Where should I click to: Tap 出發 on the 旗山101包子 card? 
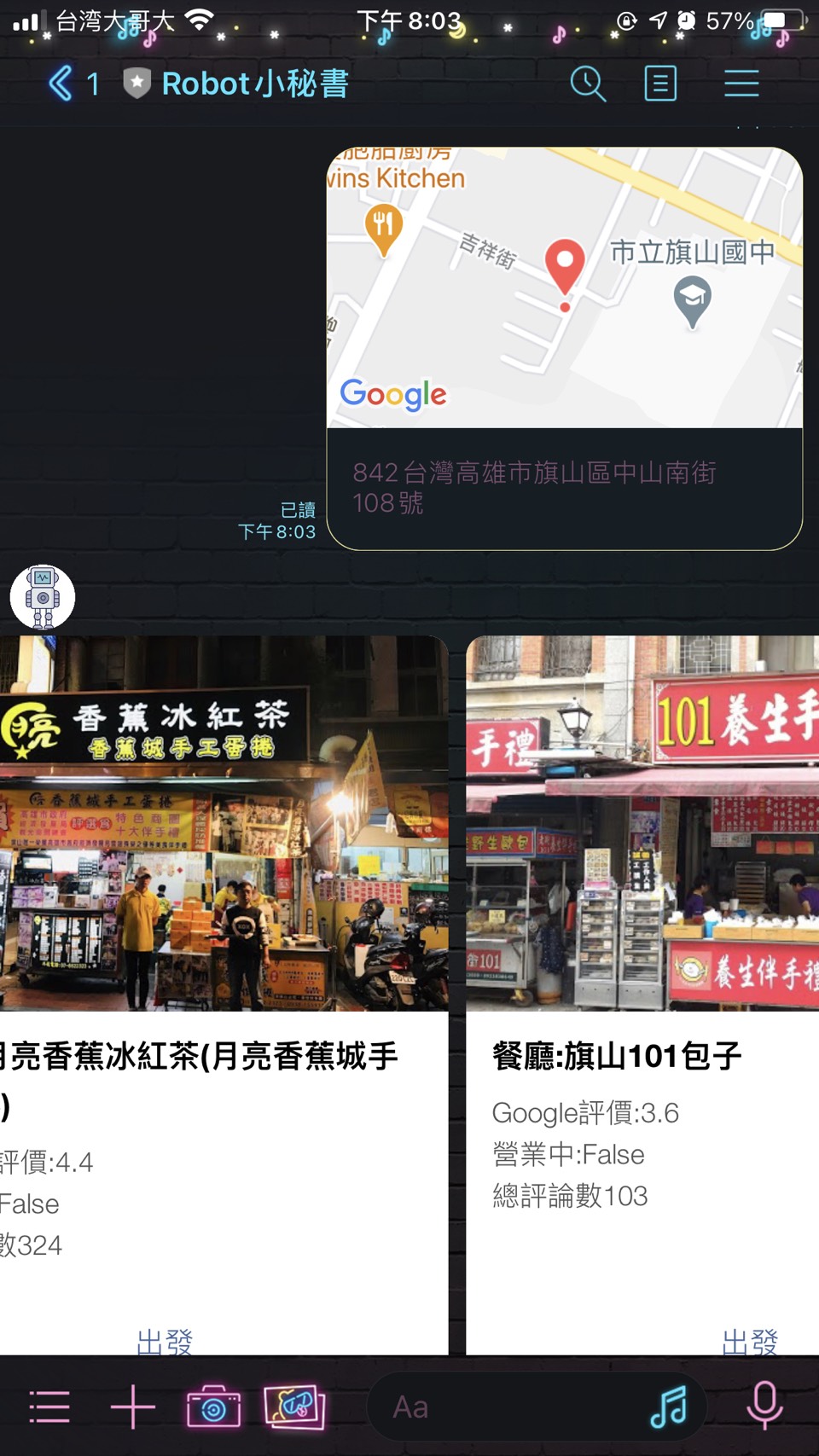click(749, 1342)
